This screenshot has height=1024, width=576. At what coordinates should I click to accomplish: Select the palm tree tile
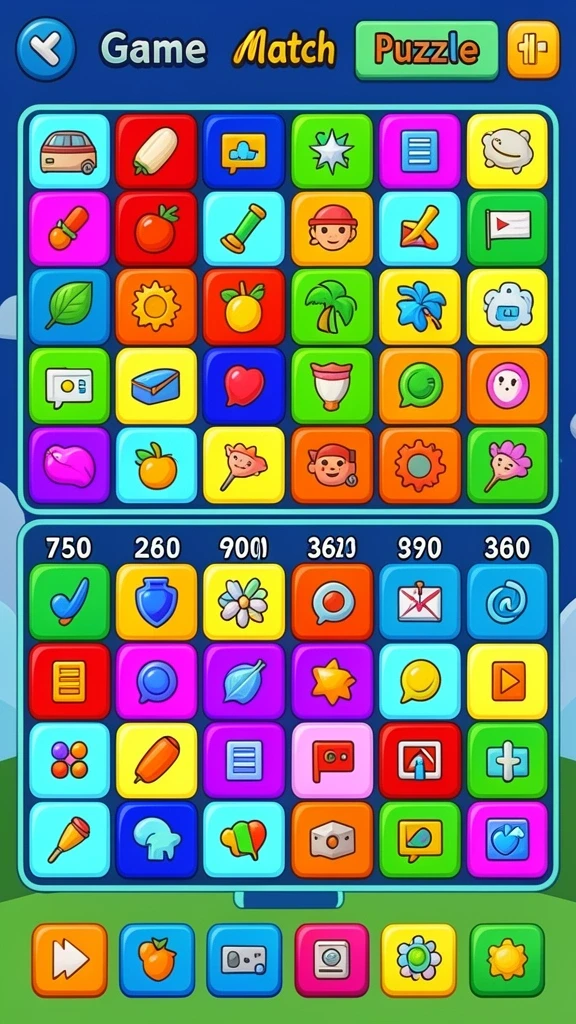pos(332,306)
